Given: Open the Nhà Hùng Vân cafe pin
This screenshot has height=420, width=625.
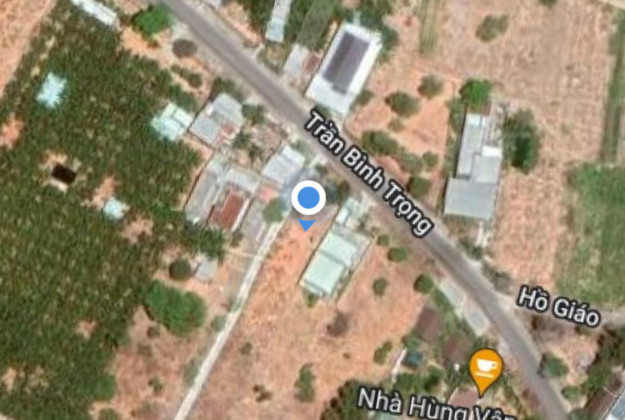Looking at the screenshot, I should click(485, 369).
